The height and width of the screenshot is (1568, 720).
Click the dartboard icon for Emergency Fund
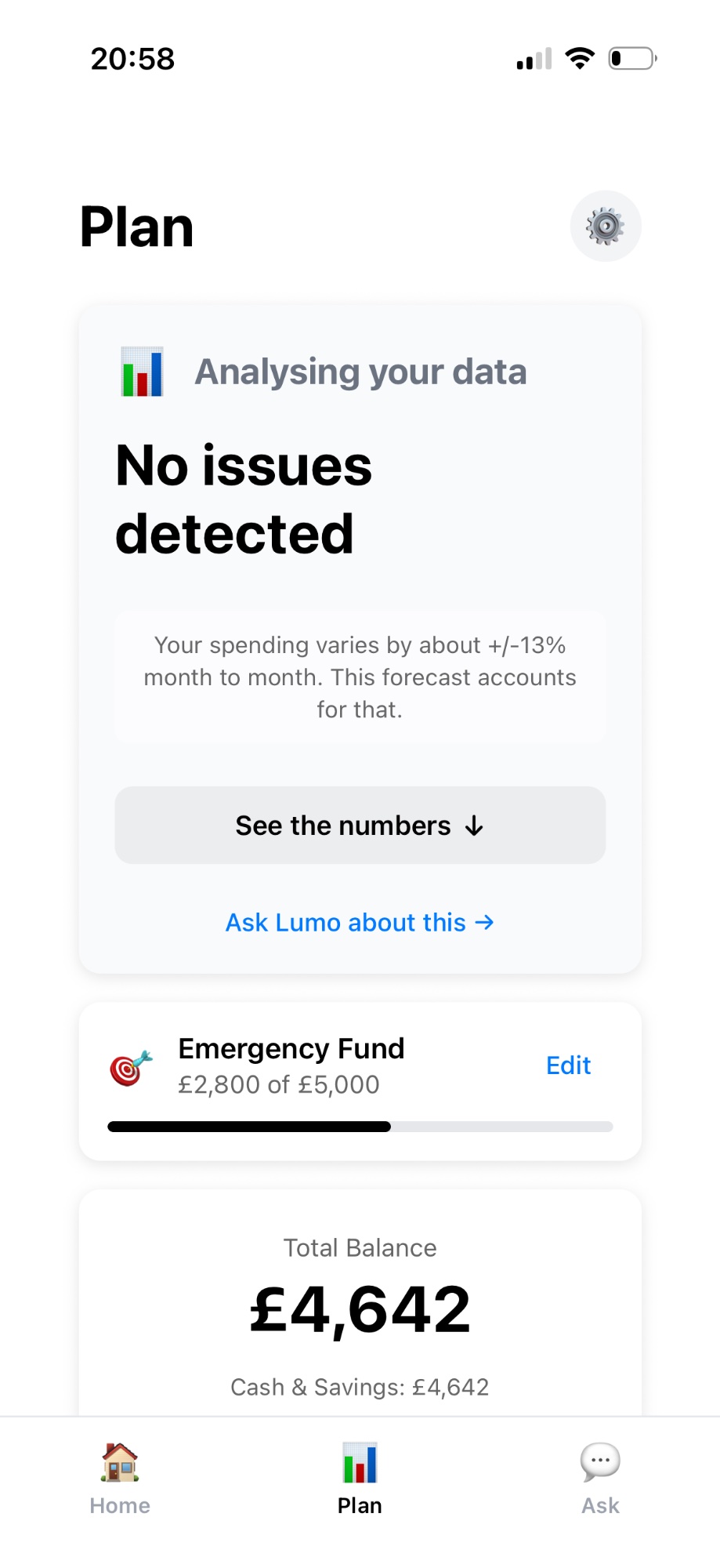pos(128,1066)
